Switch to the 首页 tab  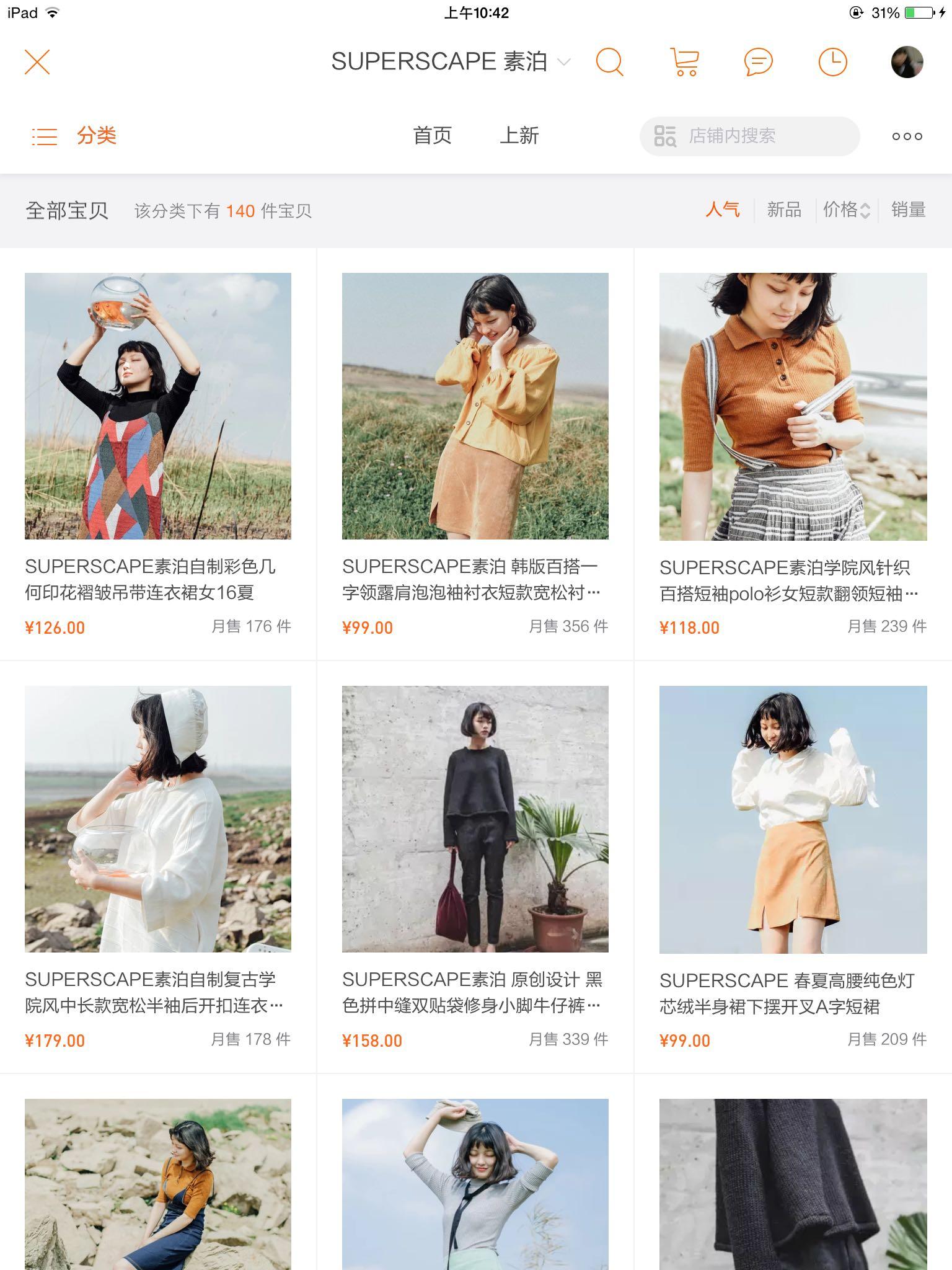(432, 135)
